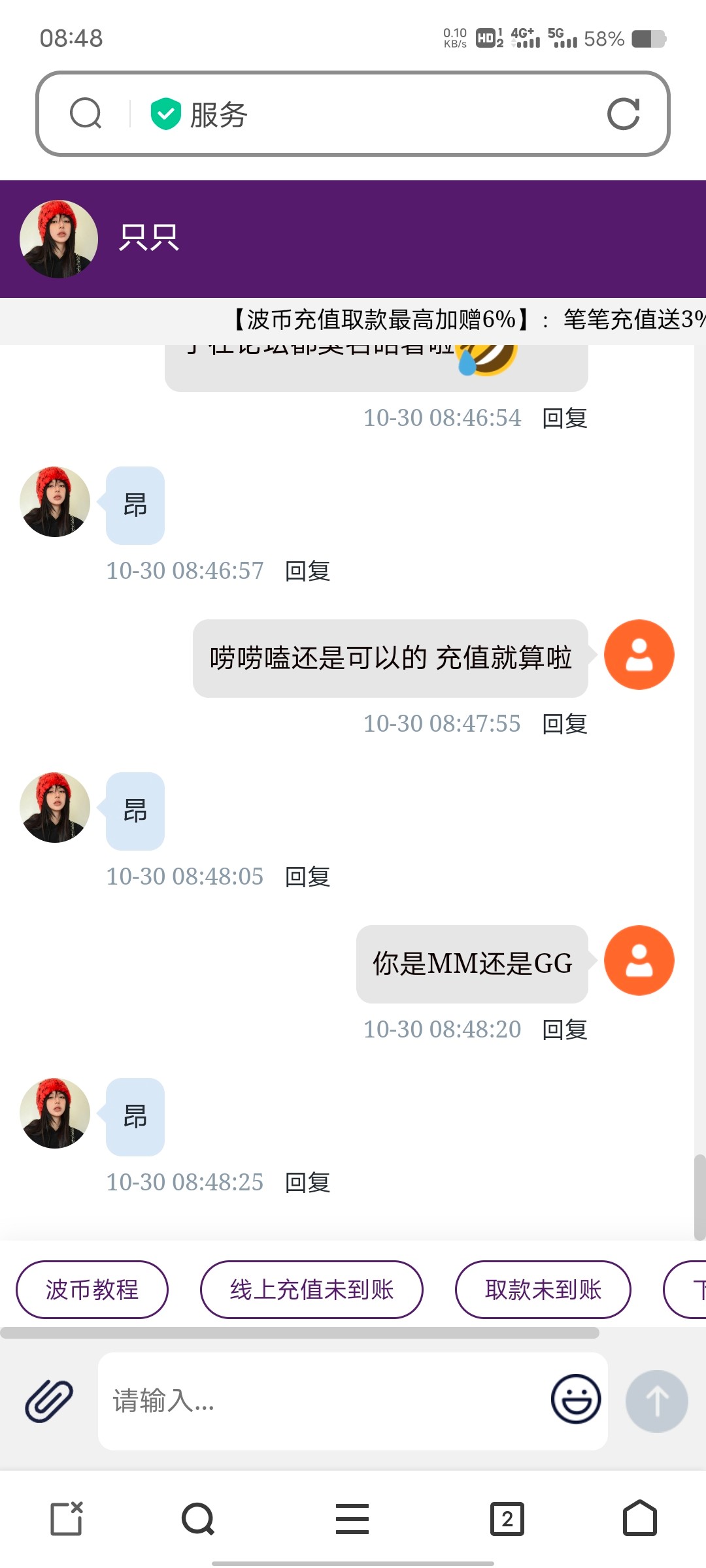This screenshot has height=1568, width=706.
Task: Tap the browser bottom search icon
Action: (x=198, y=1518)
